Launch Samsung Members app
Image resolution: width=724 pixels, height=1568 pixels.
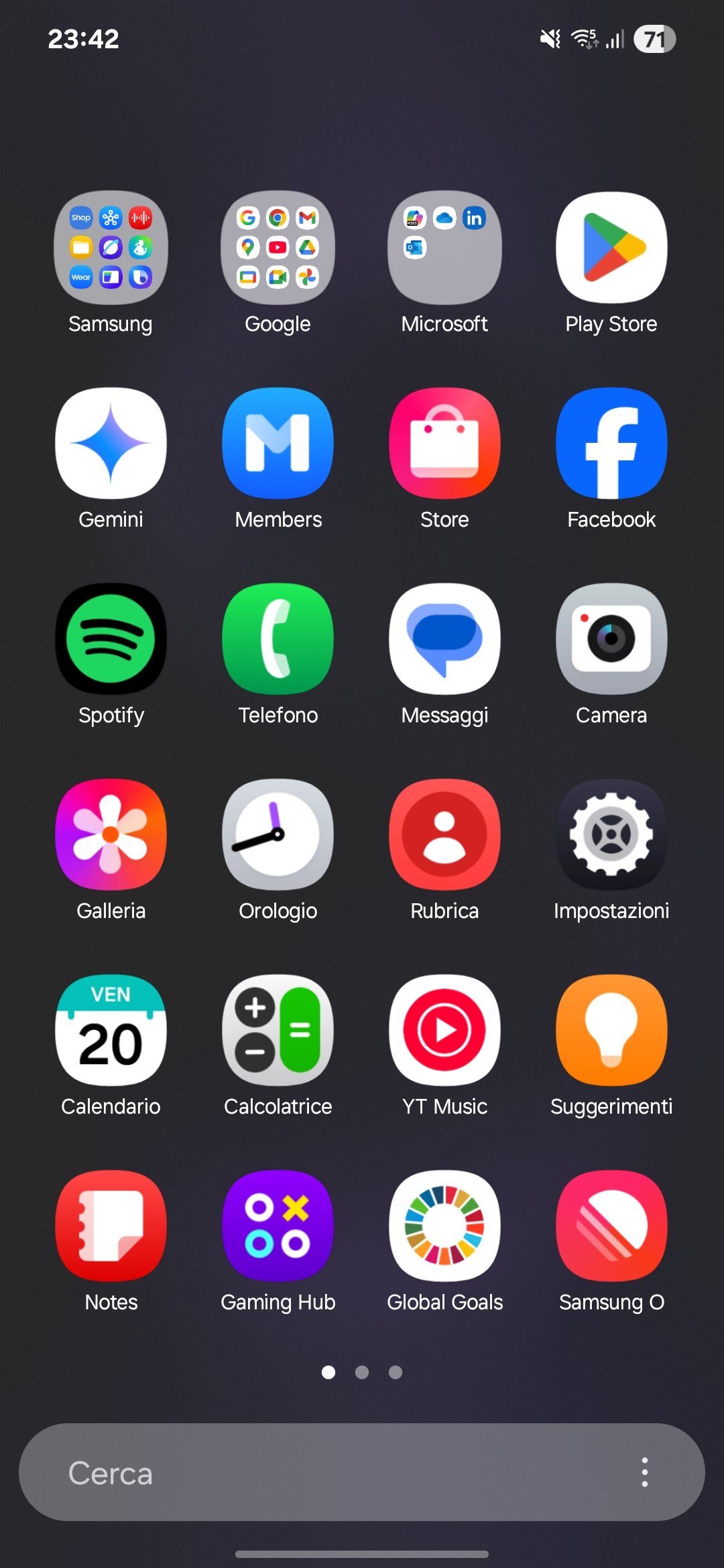click(278, 444)
